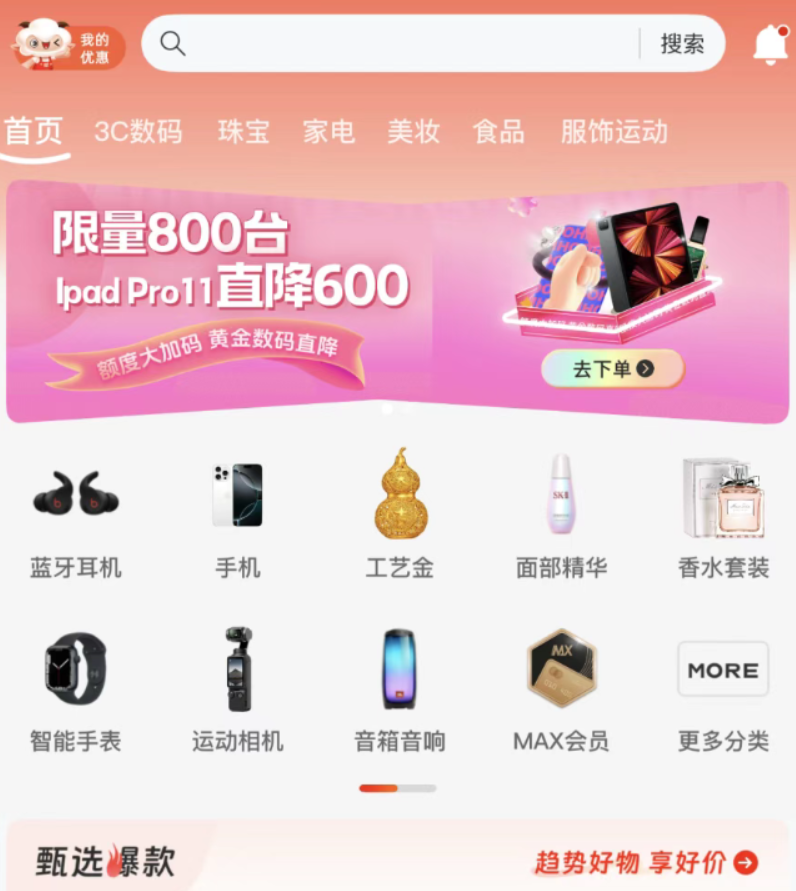Open the 运动相机 category

[238, 690]
